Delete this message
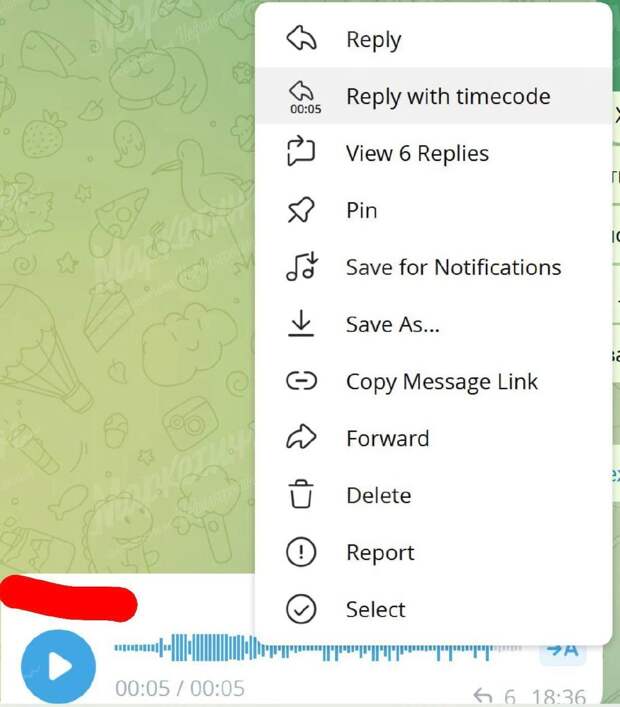The image size is (620, 707). 378,496
